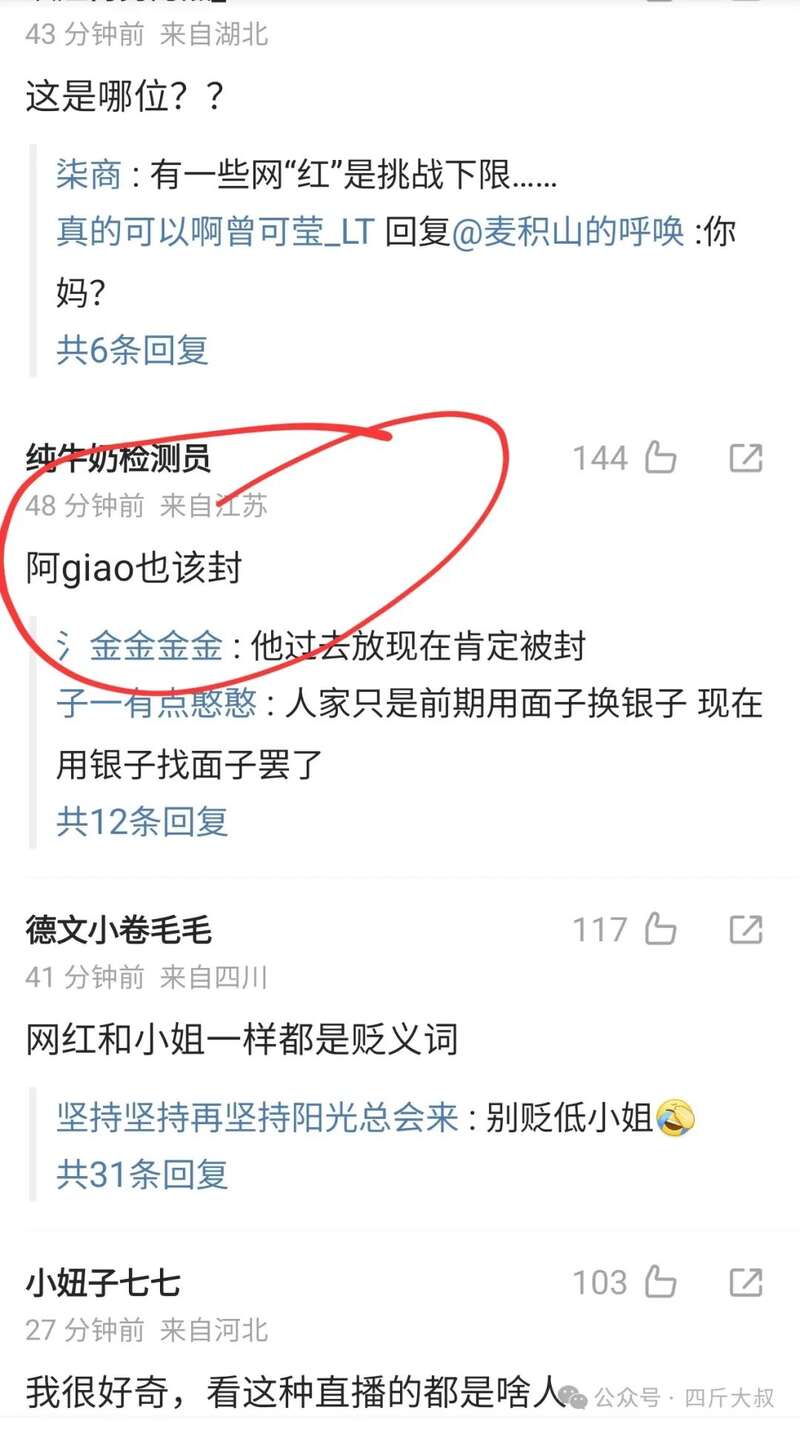
Task: Like the comment by 小妞子七七
Action: tap(661, 1282)
